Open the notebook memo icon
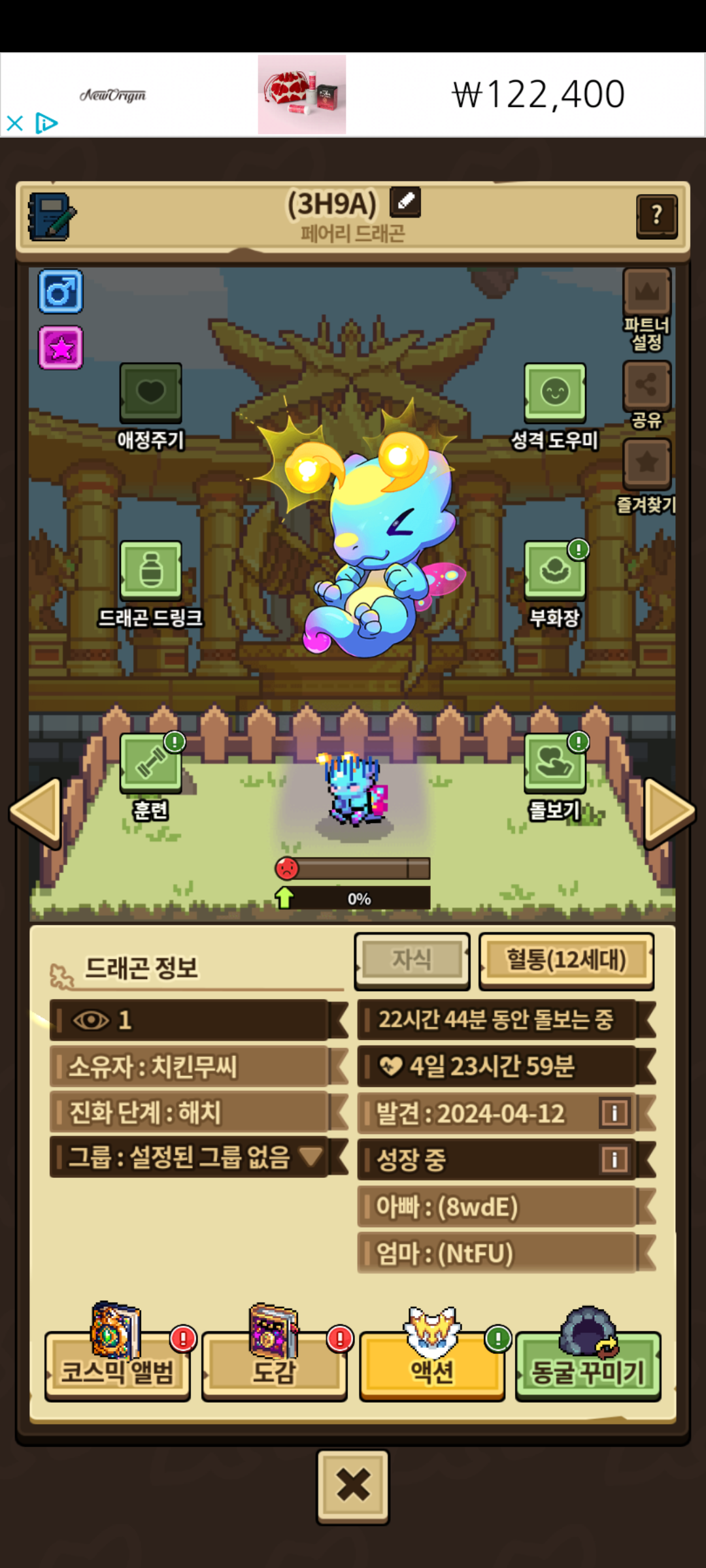Image resolution: width=706 pixels, height=1568 pixels. coord(52,216)
